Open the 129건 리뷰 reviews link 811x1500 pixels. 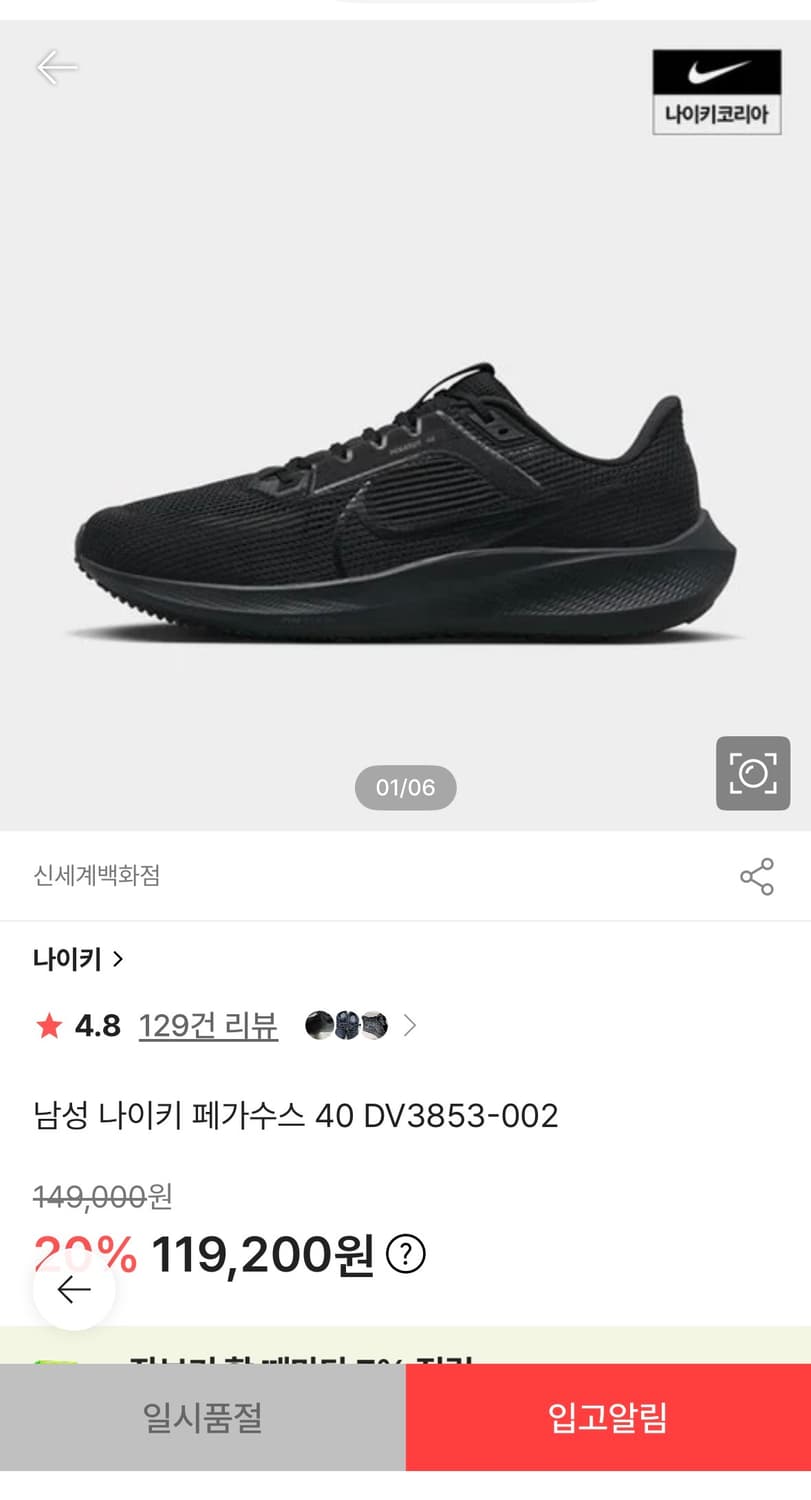coord(207,1025)
